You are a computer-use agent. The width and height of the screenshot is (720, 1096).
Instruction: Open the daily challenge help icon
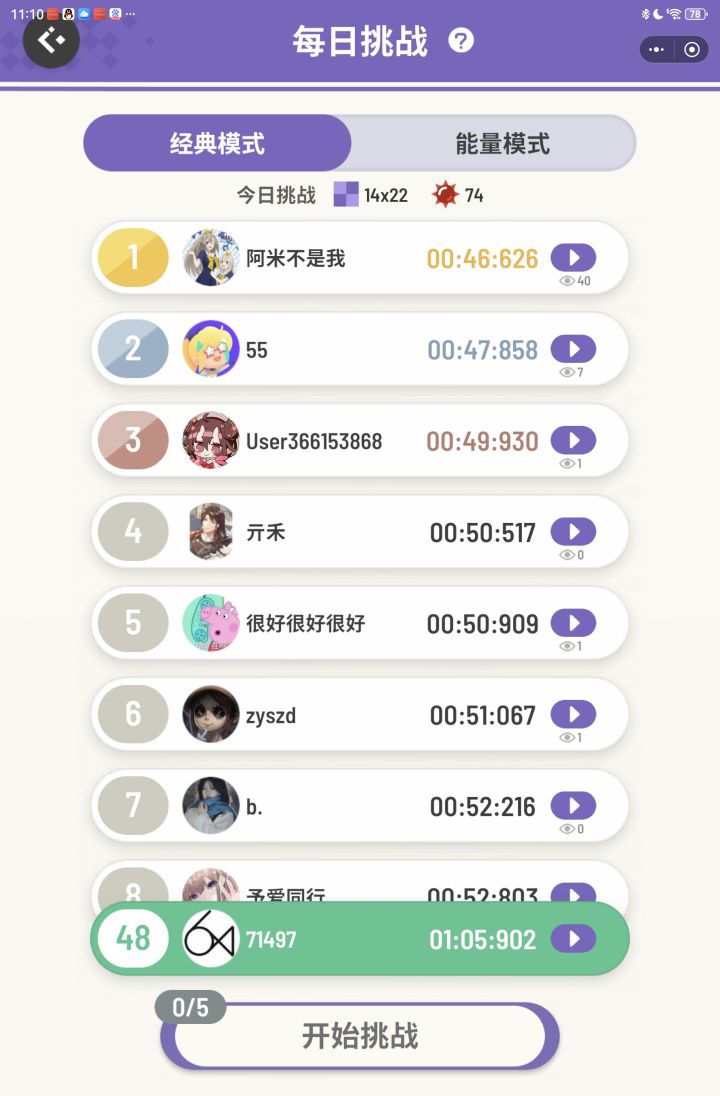tap(461, 42)
